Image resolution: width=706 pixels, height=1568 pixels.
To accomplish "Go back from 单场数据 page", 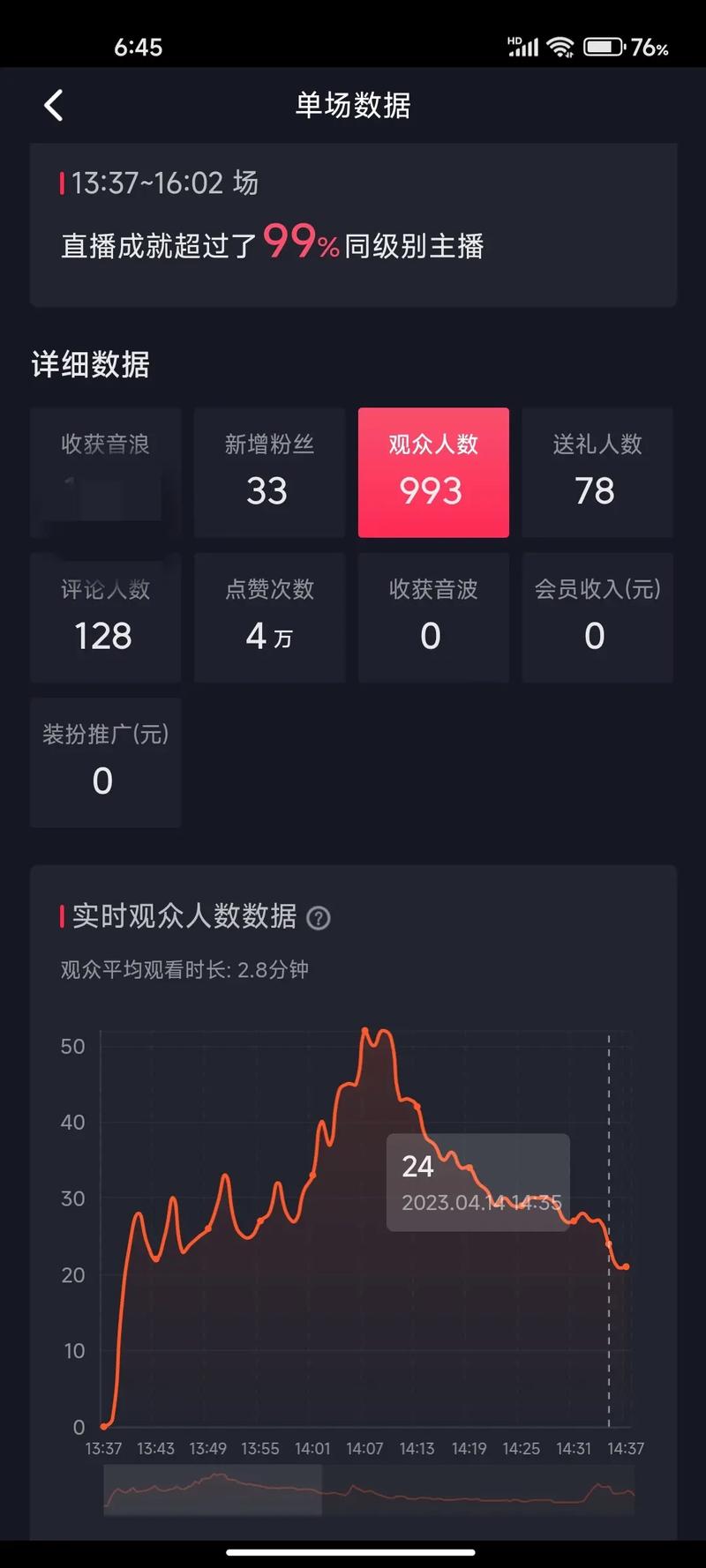I will click(54, 106).
